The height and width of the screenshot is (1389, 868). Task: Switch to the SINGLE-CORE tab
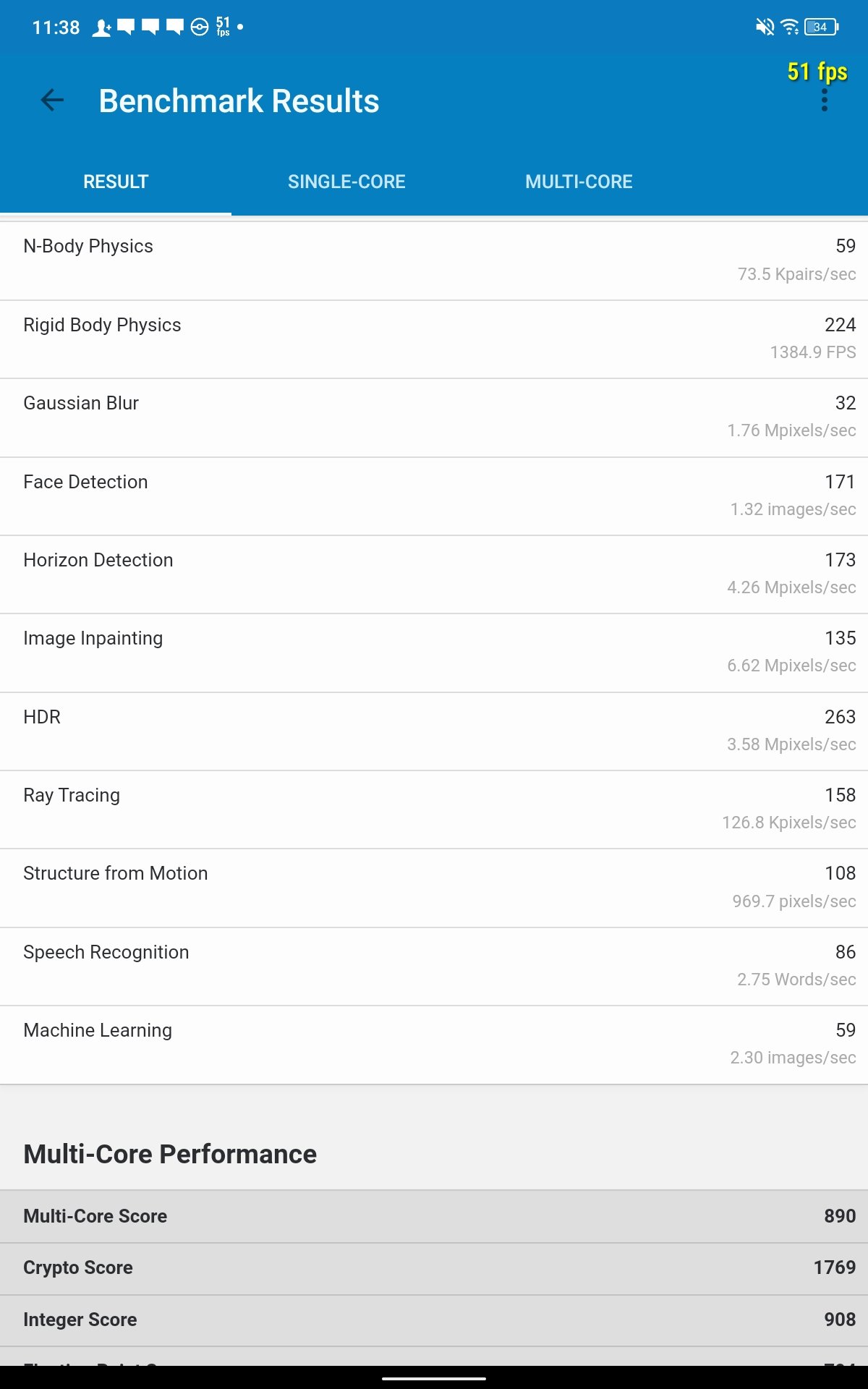[346, 182]
